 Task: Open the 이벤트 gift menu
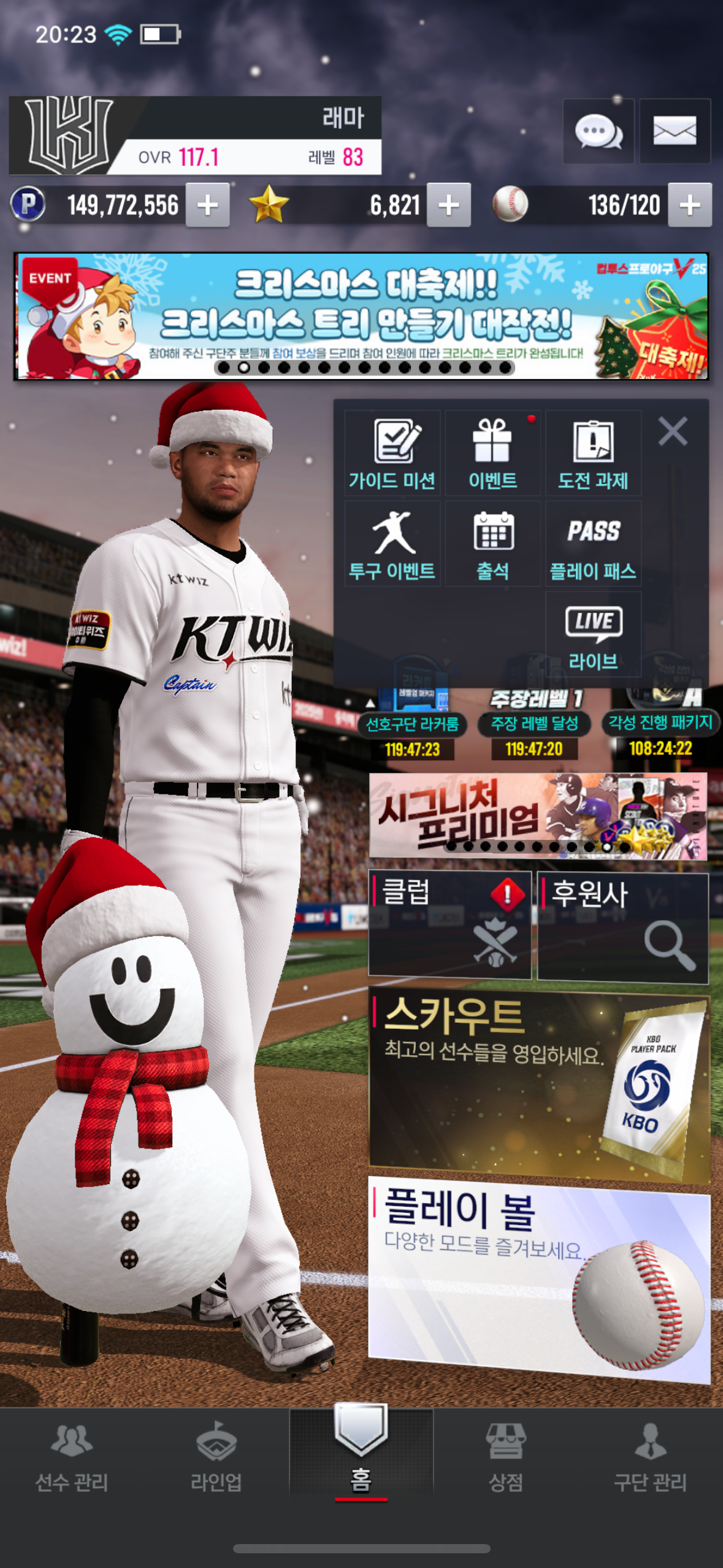[x=493, y=453]
